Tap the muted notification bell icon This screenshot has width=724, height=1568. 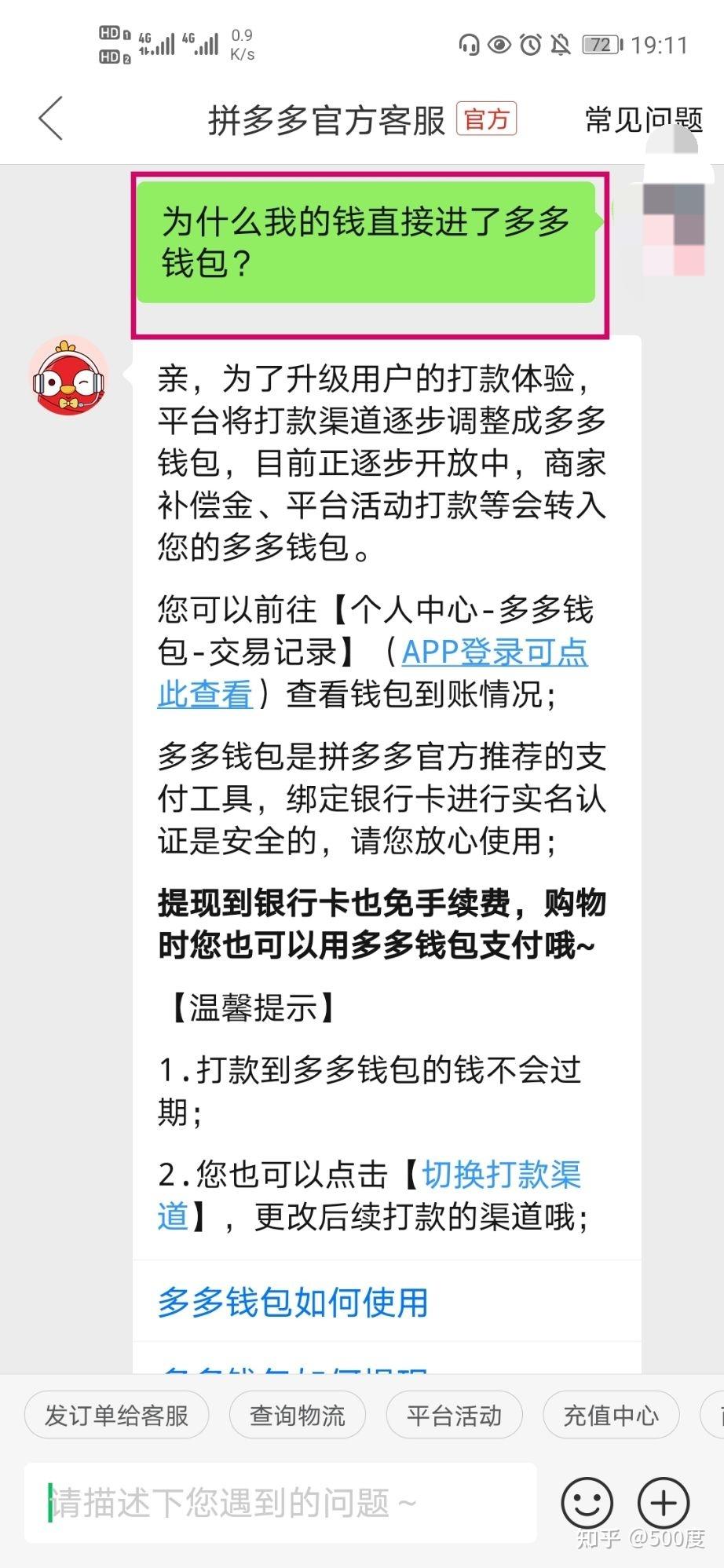click(x=559, y=45)
